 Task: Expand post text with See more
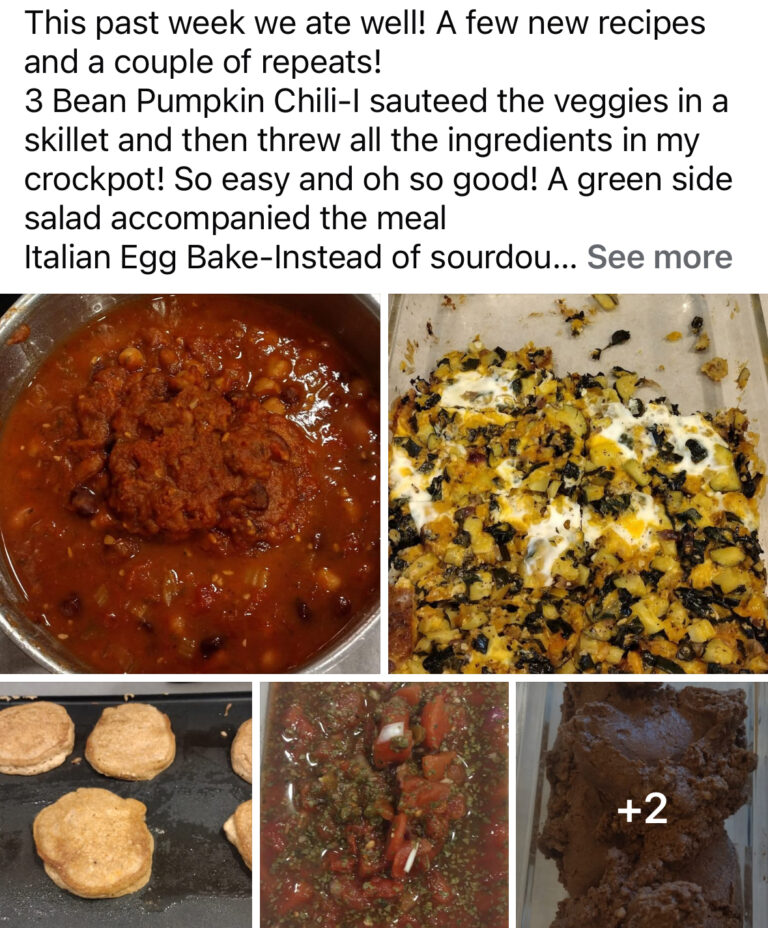click(x=659, y=257)
